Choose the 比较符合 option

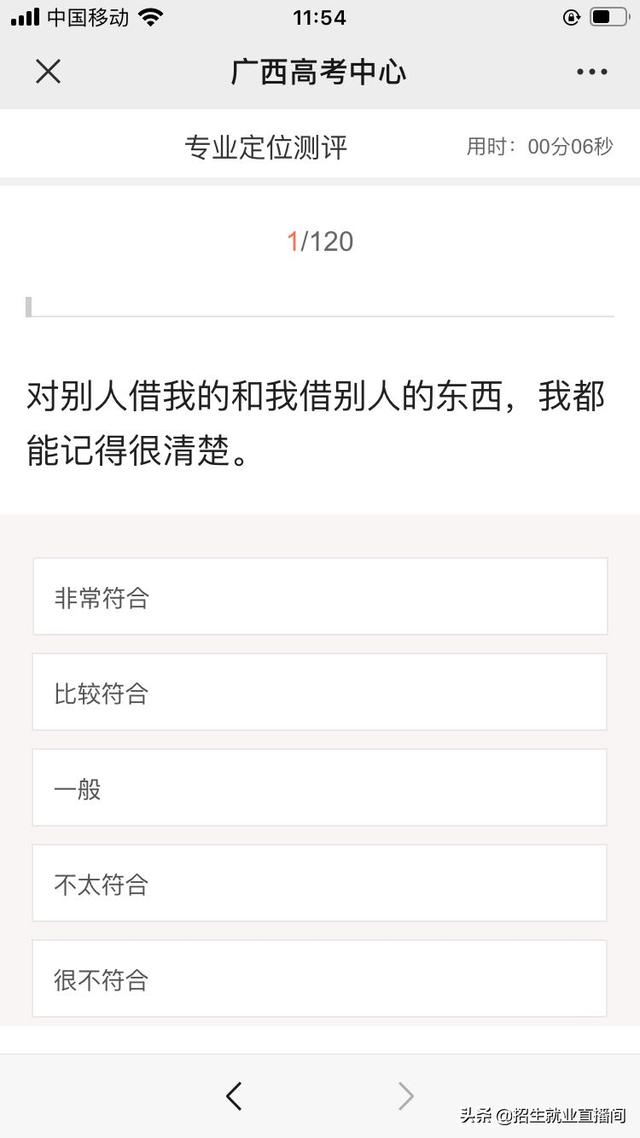pyautogui.click(x=320, y=692)
